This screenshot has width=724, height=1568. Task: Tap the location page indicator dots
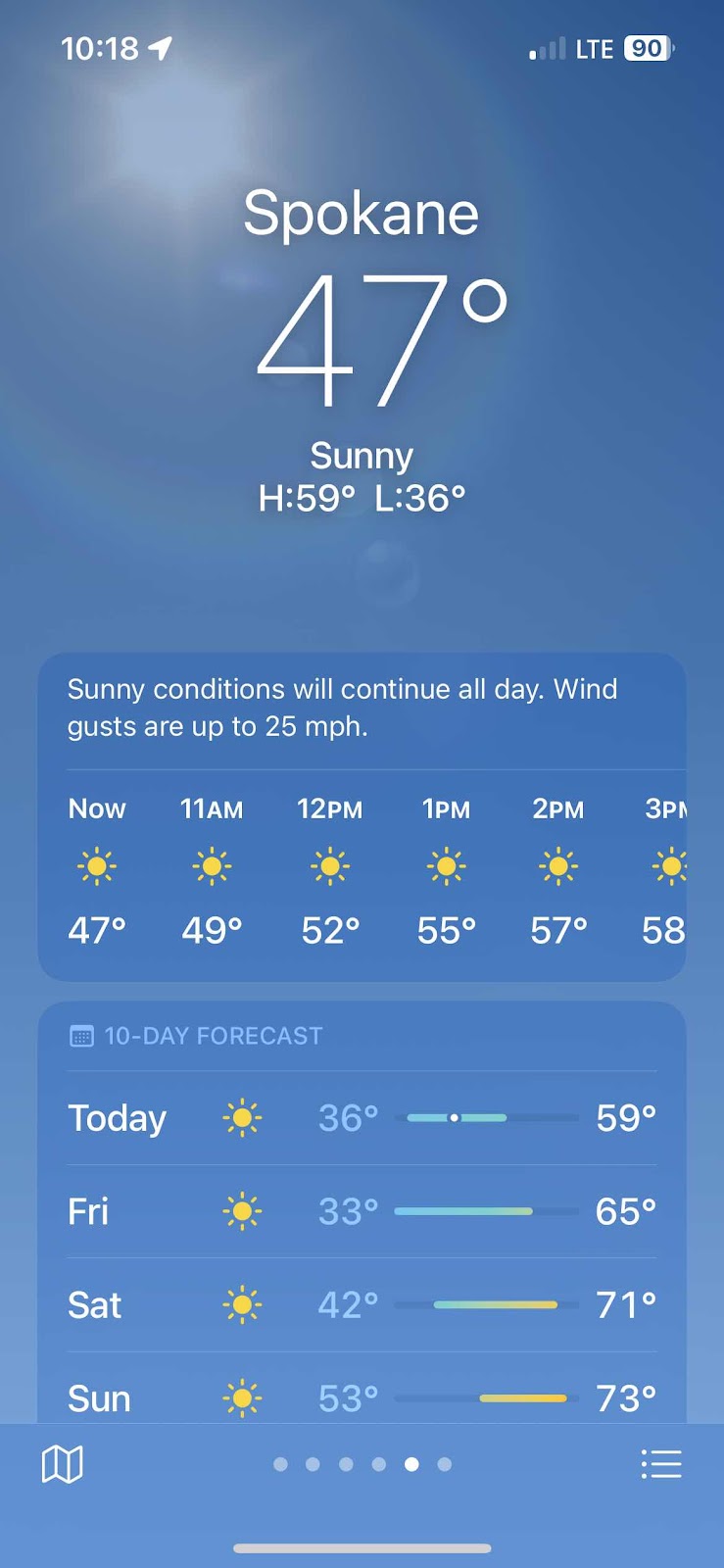[x=362, y=1464]
